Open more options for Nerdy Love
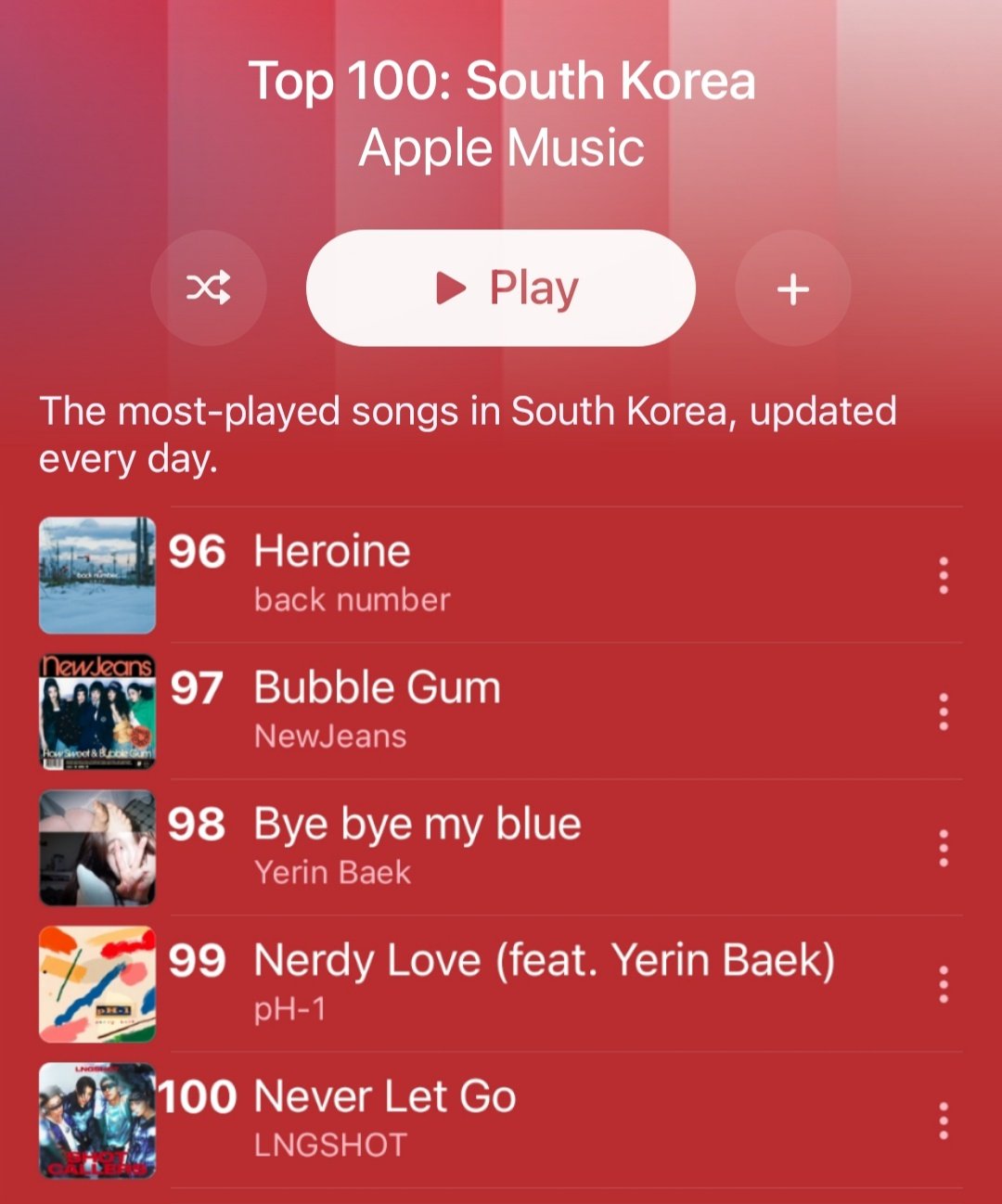 [x=944, y=984]
